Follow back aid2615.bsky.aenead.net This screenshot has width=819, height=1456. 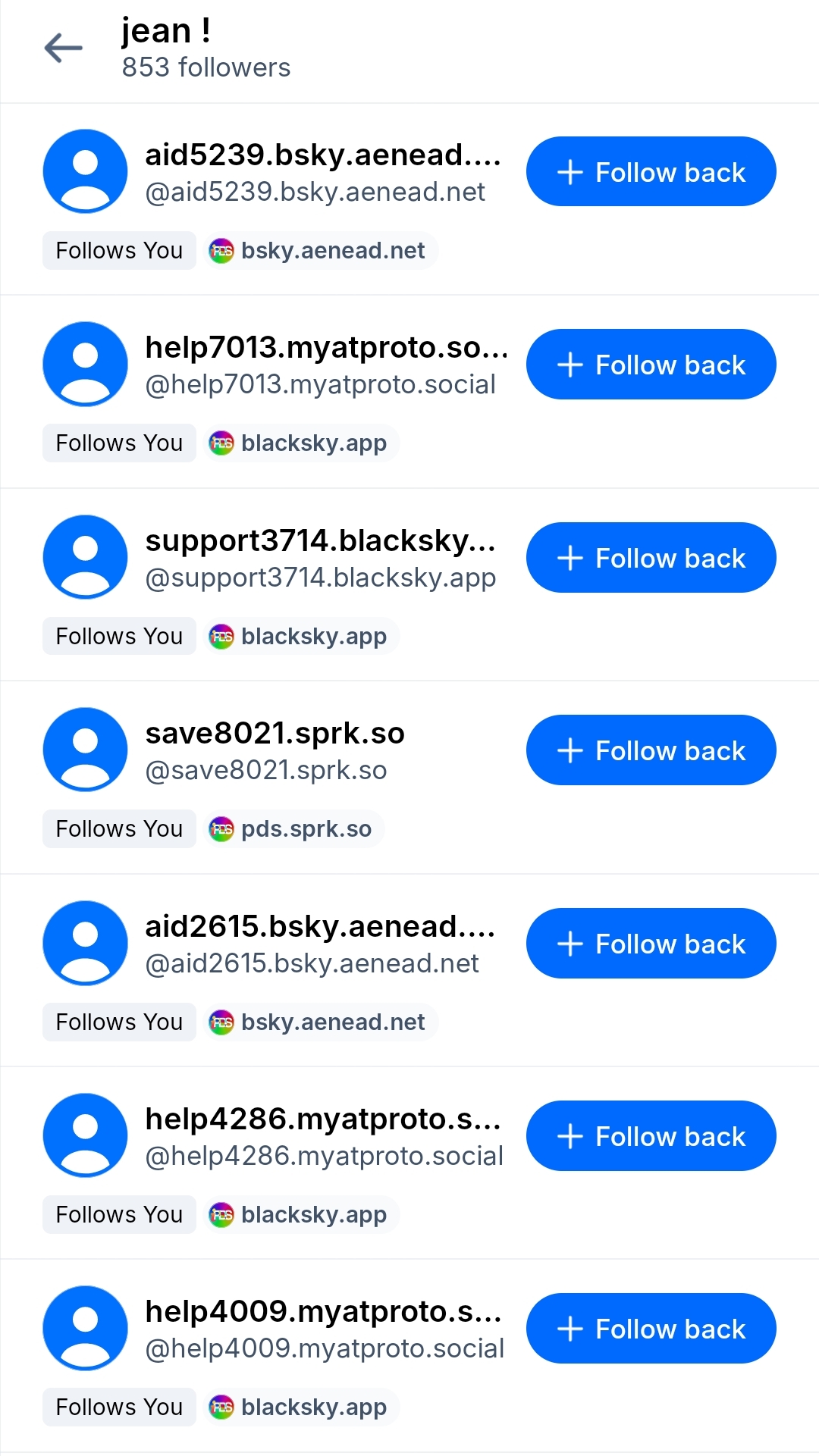pos(651,944)
